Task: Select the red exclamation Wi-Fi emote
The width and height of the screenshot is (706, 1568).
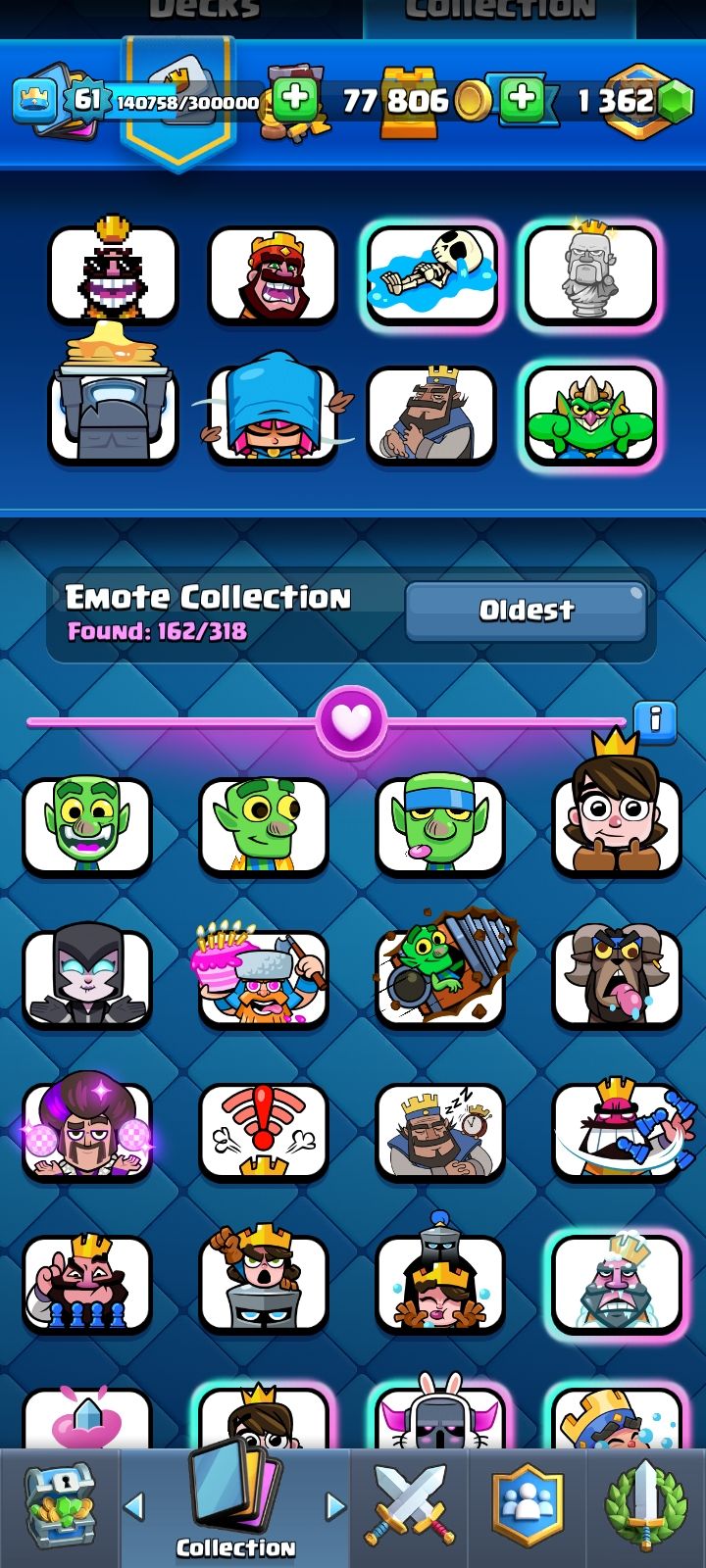Action: pos(263,1131)
